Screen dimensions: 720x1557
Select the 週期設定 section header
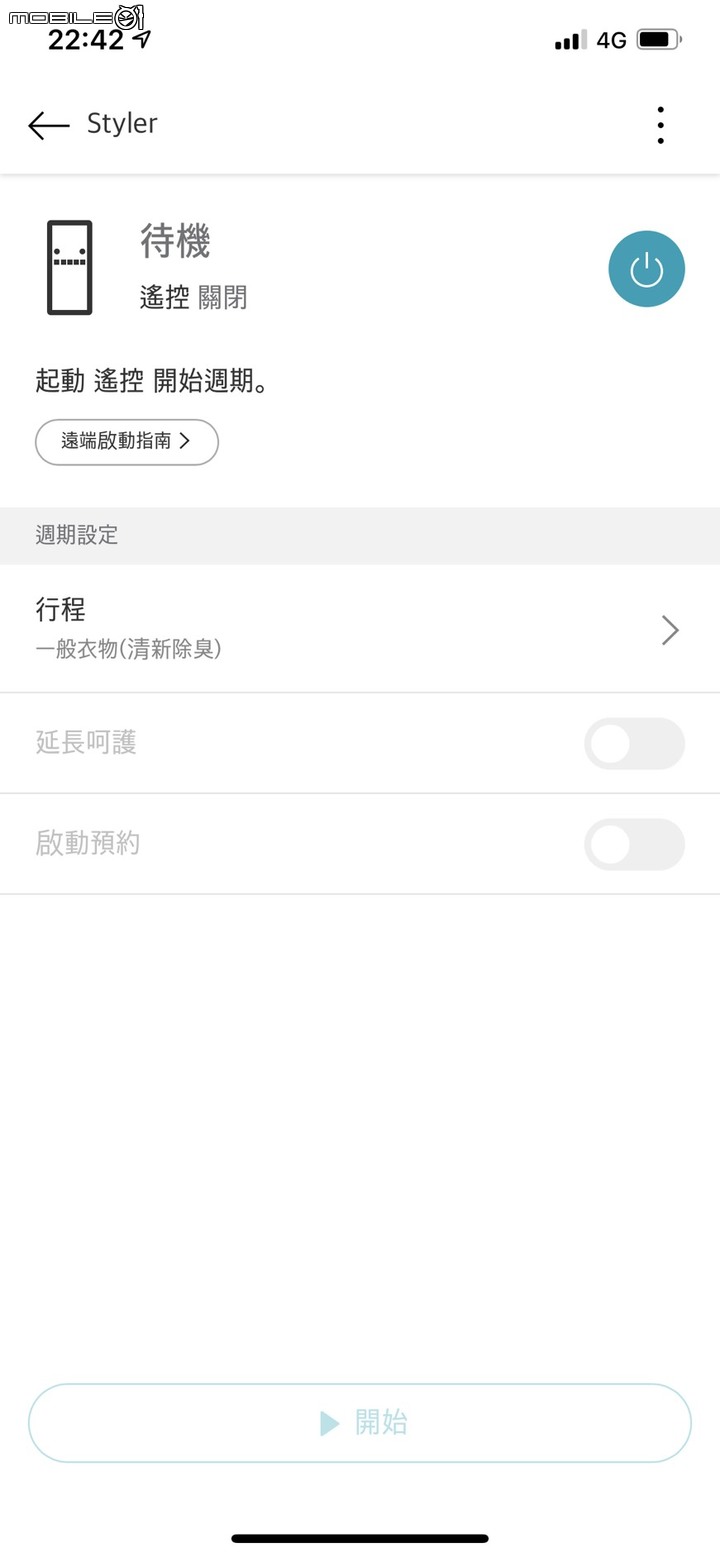click(x=76, y=535)
